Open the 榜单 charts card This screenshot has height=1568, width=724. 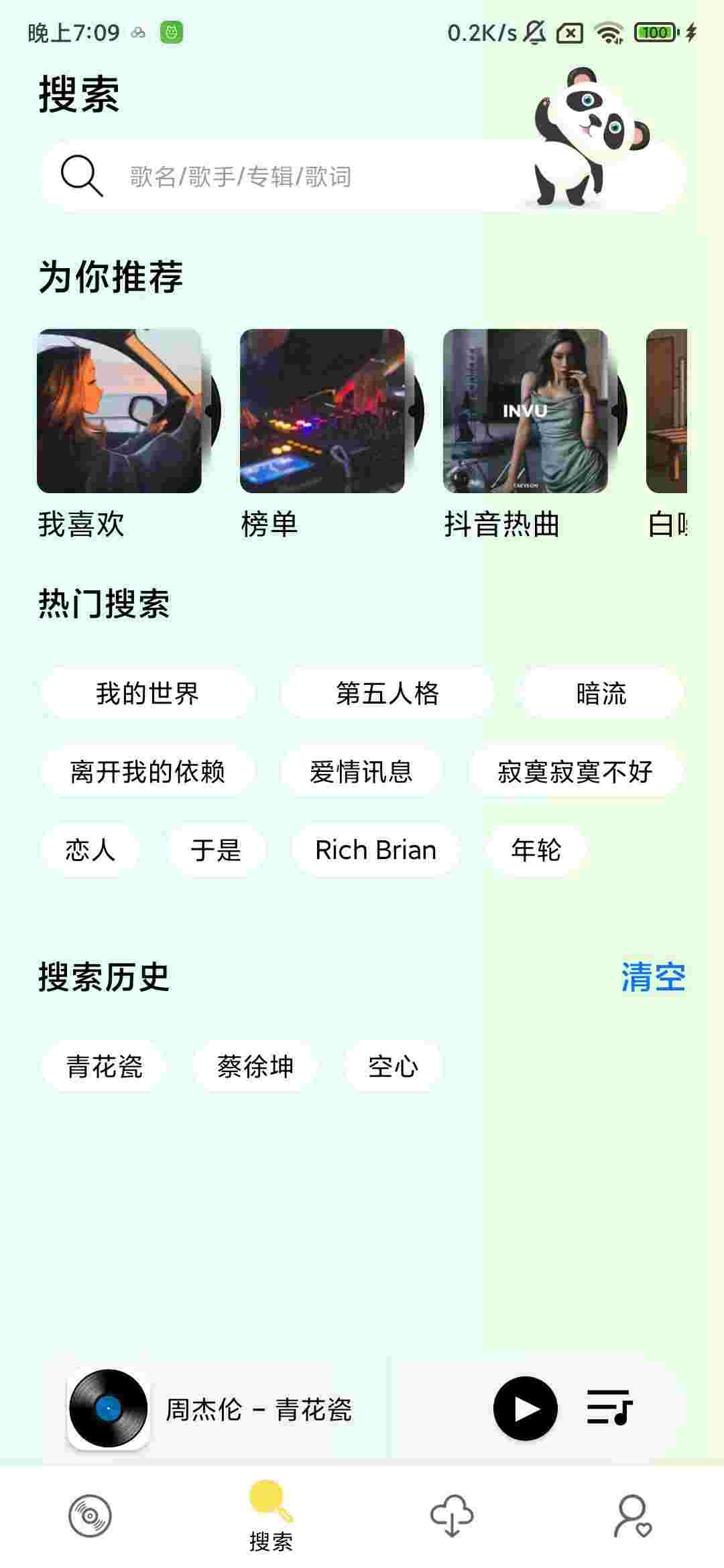tap(322, 411)
